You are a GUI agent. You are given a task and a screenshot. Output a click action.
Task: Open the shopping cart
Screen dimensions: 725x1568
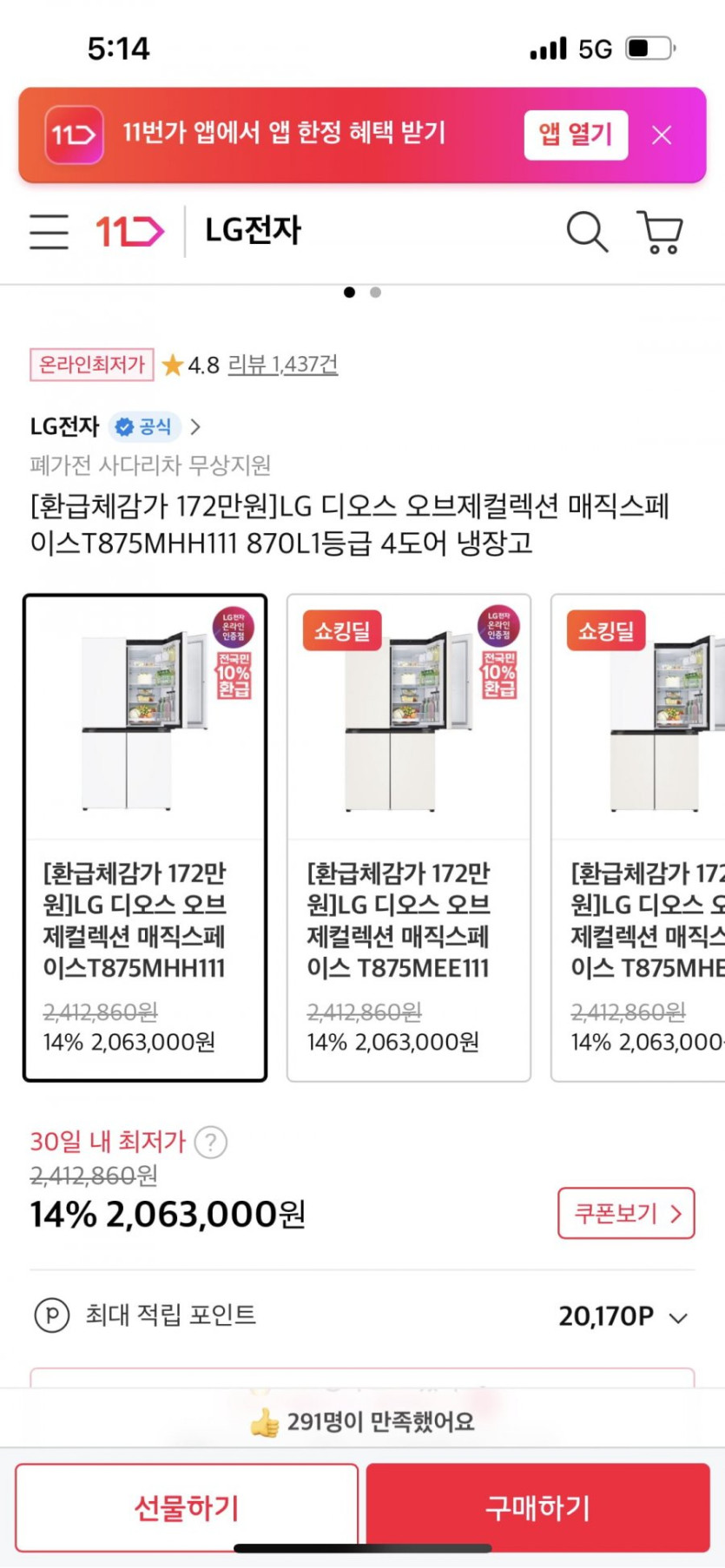coord(662,232)
